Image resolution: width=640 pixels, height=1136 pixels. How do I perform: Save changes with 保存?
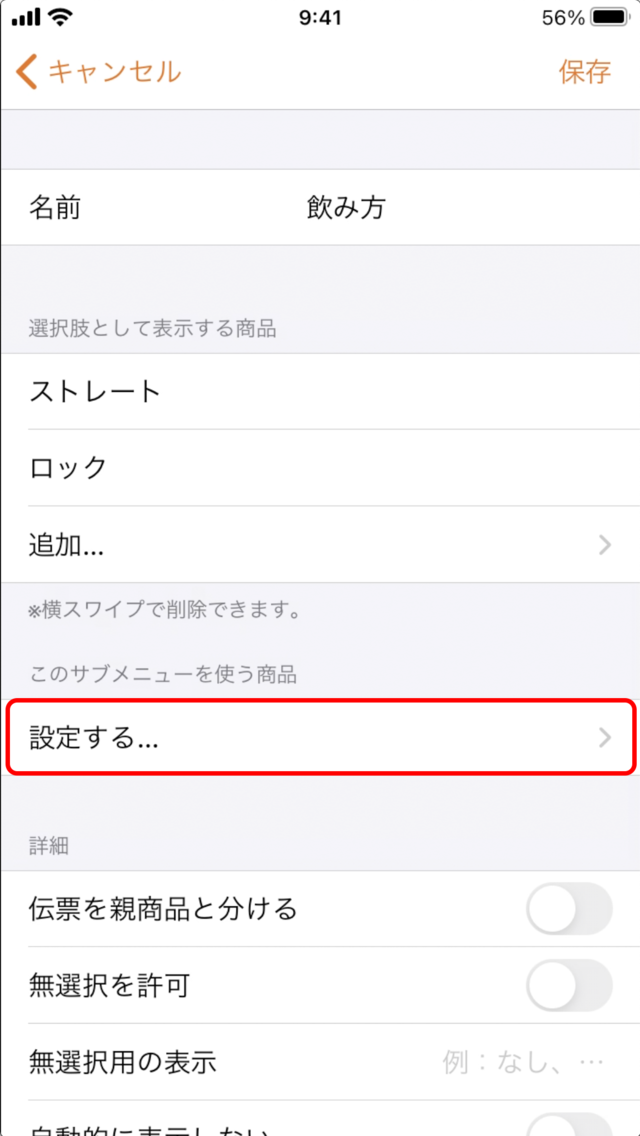tap(584, 72)
